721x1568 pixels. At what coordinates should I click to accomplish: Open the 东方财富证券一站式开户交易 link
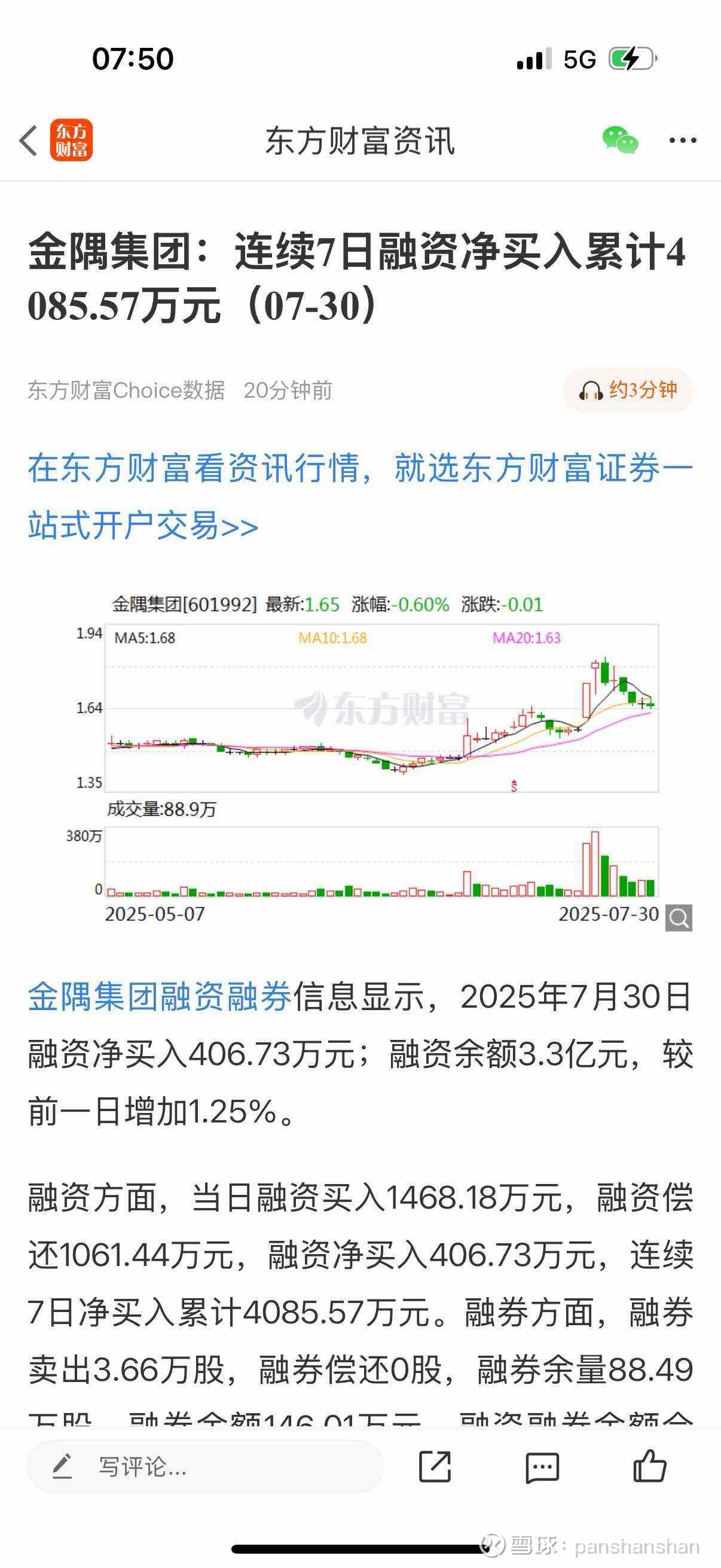click(360, 497)
